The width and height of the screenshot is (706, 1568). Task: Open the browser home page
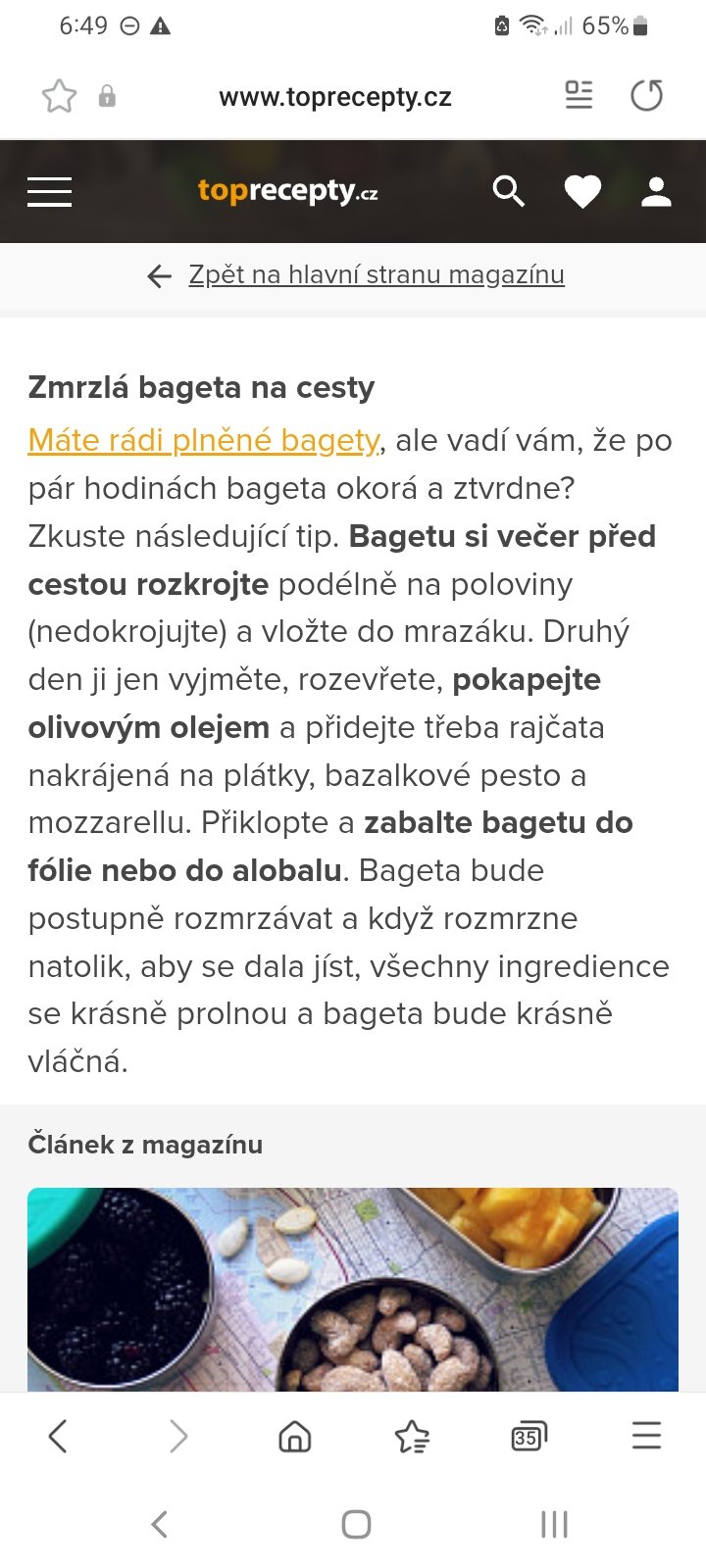coord(294,1437)
